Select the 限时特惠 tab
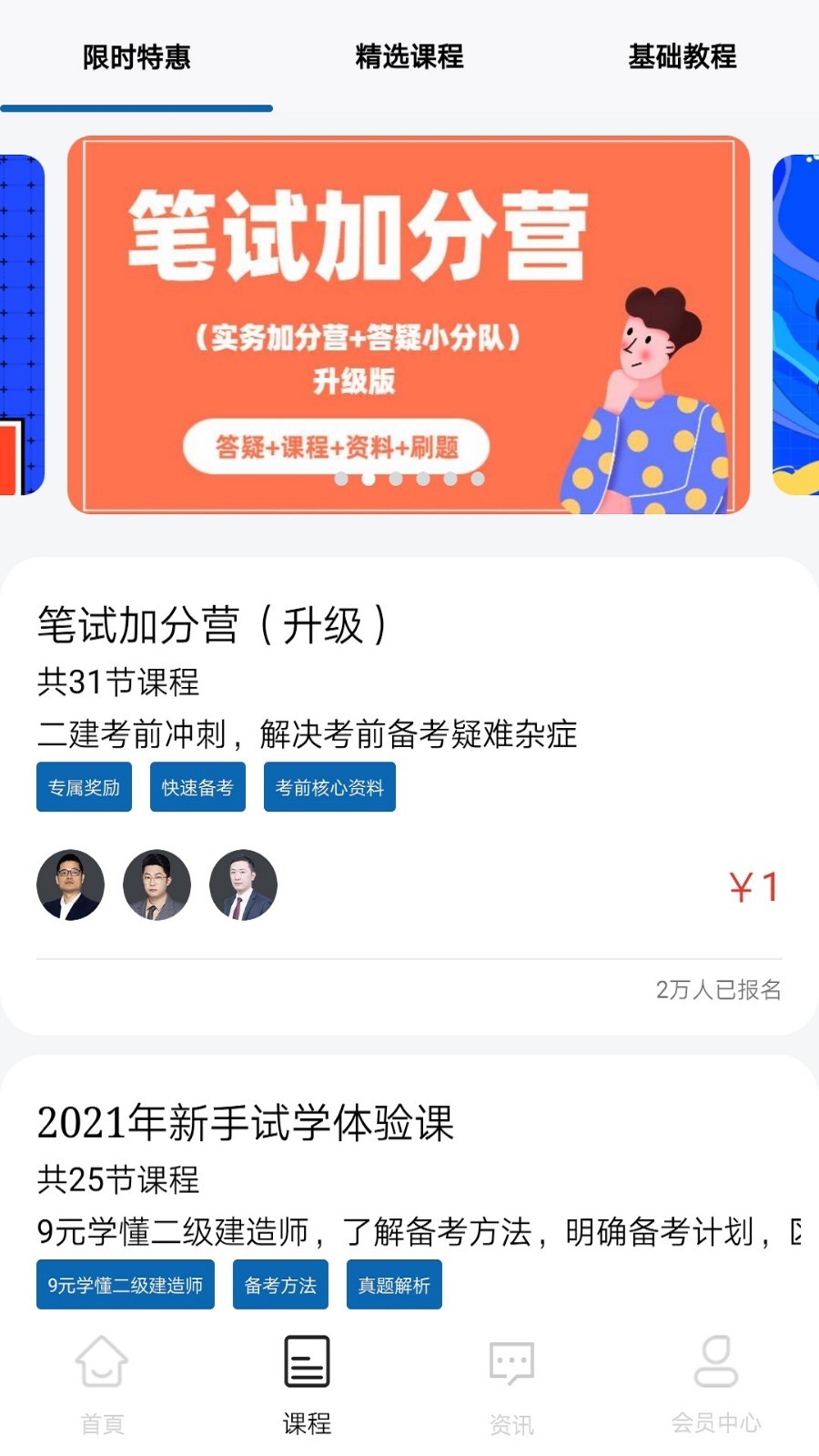The width and height of the screenshot is (819, 1456). coord(136,56)
